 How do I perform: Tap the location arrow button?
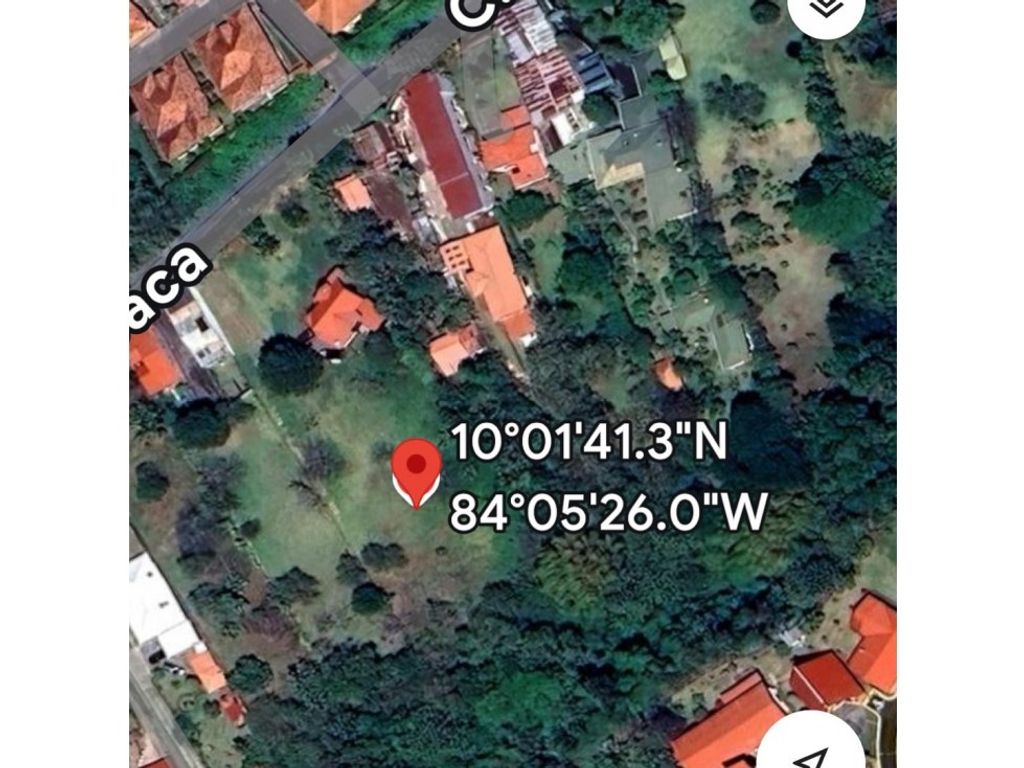[x=811, y=748]
